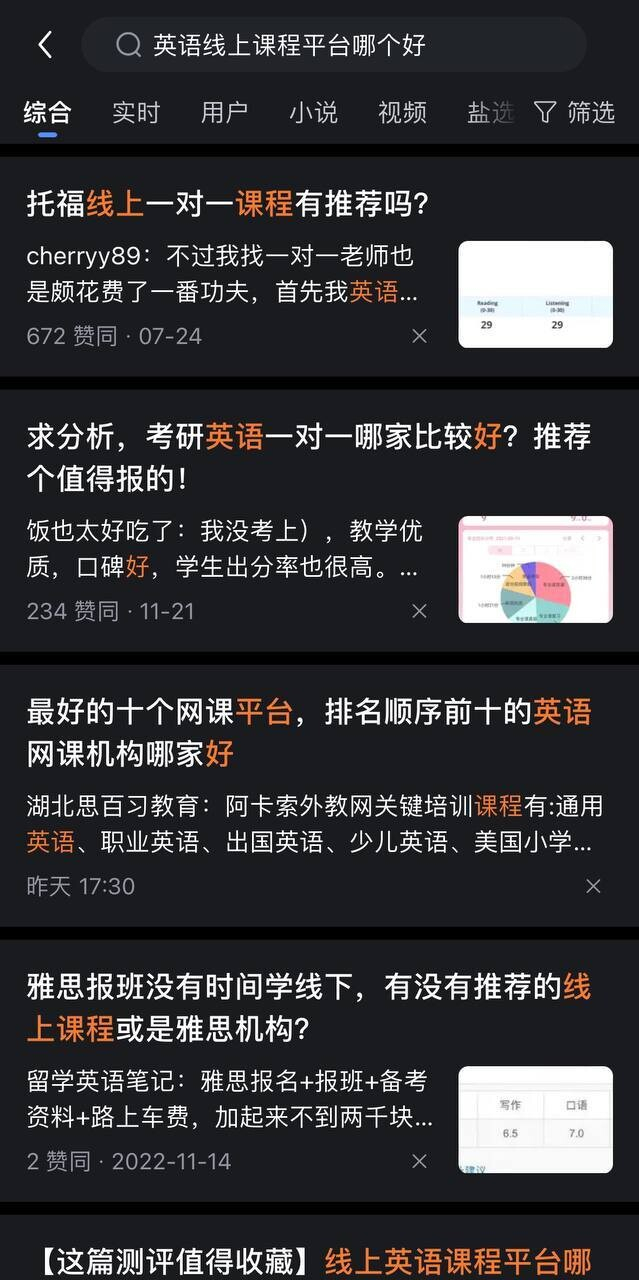The height and width of the screenshot is (1280, 639).
Task: Dismiss the 托福线上一对一 result
Action: click(420, 336)
